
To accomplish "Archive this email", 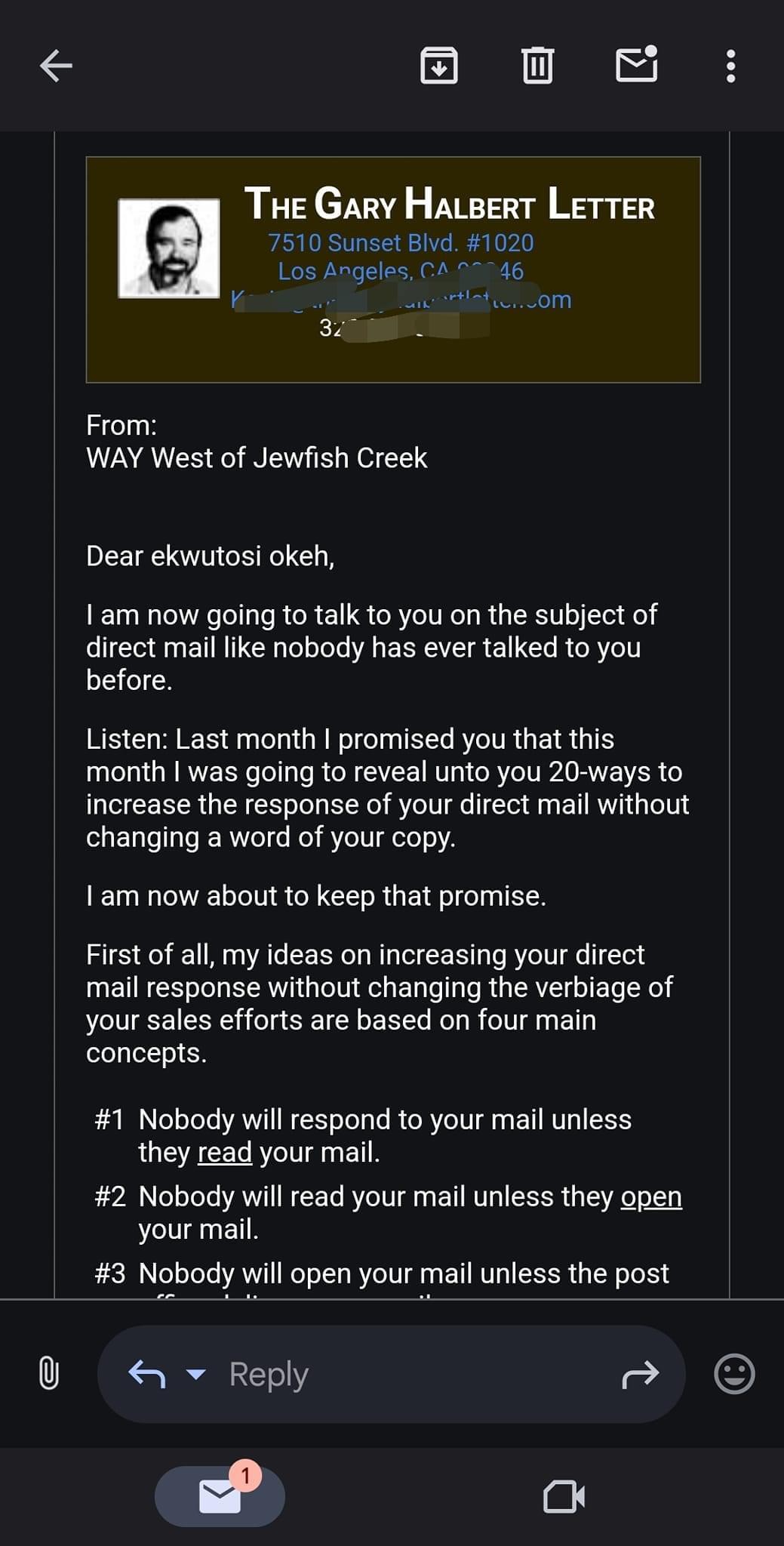I will tap(438, 66).
